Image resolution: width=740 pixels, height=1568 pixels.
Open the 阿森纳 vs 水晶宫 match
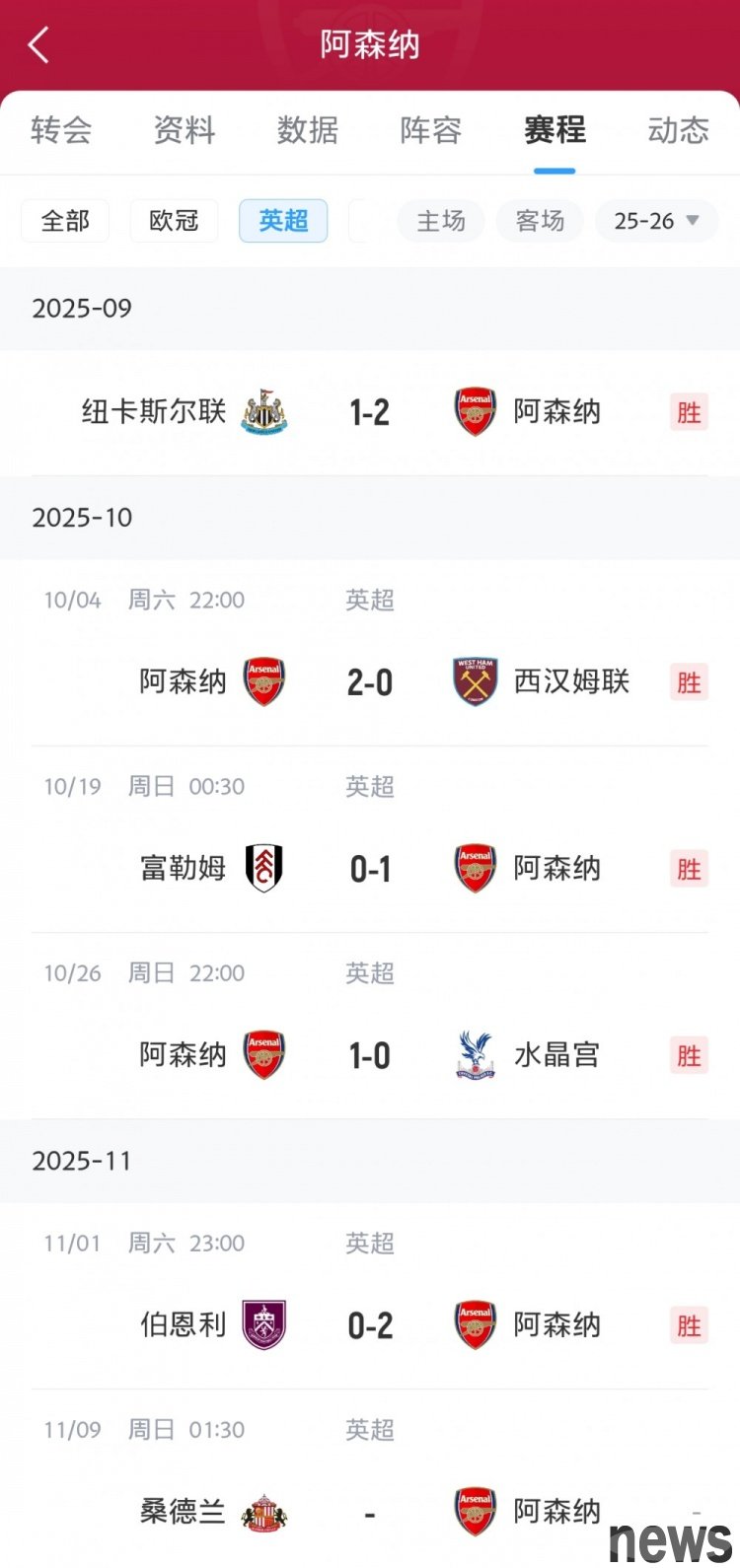[370, 1055]
